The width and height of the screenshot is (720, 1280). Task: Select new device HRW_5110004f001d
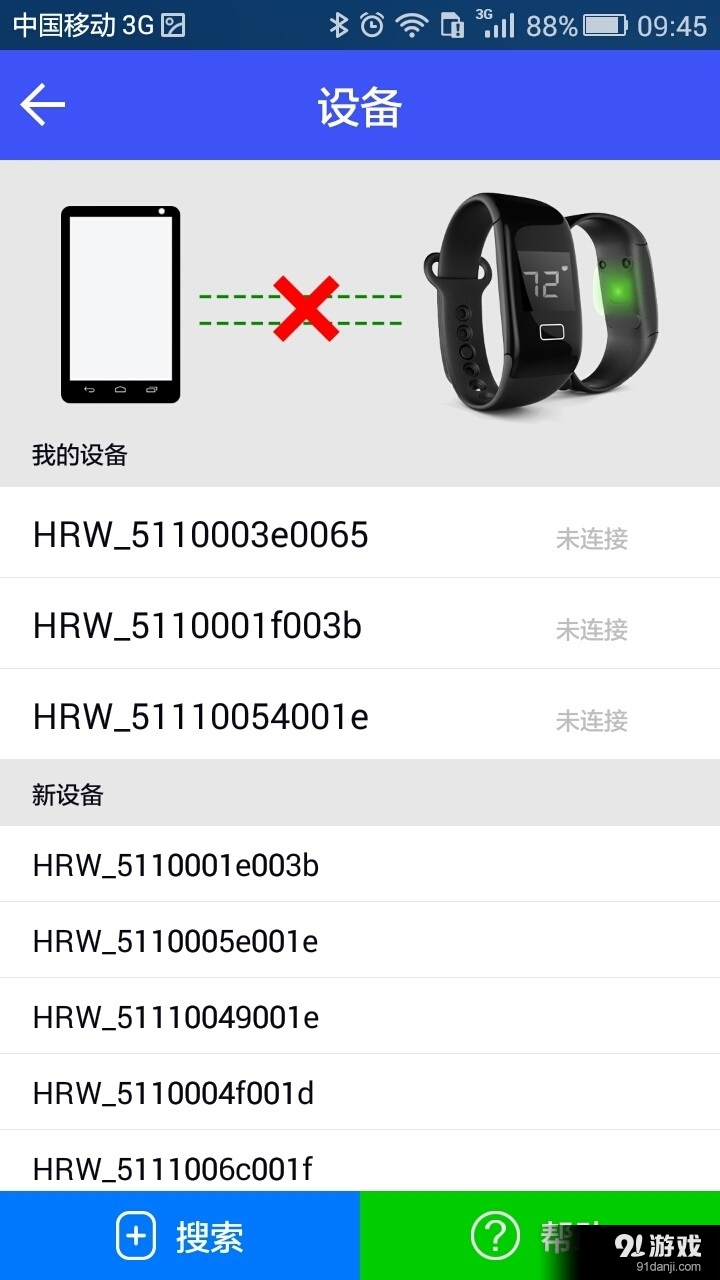coord(174,1093)
